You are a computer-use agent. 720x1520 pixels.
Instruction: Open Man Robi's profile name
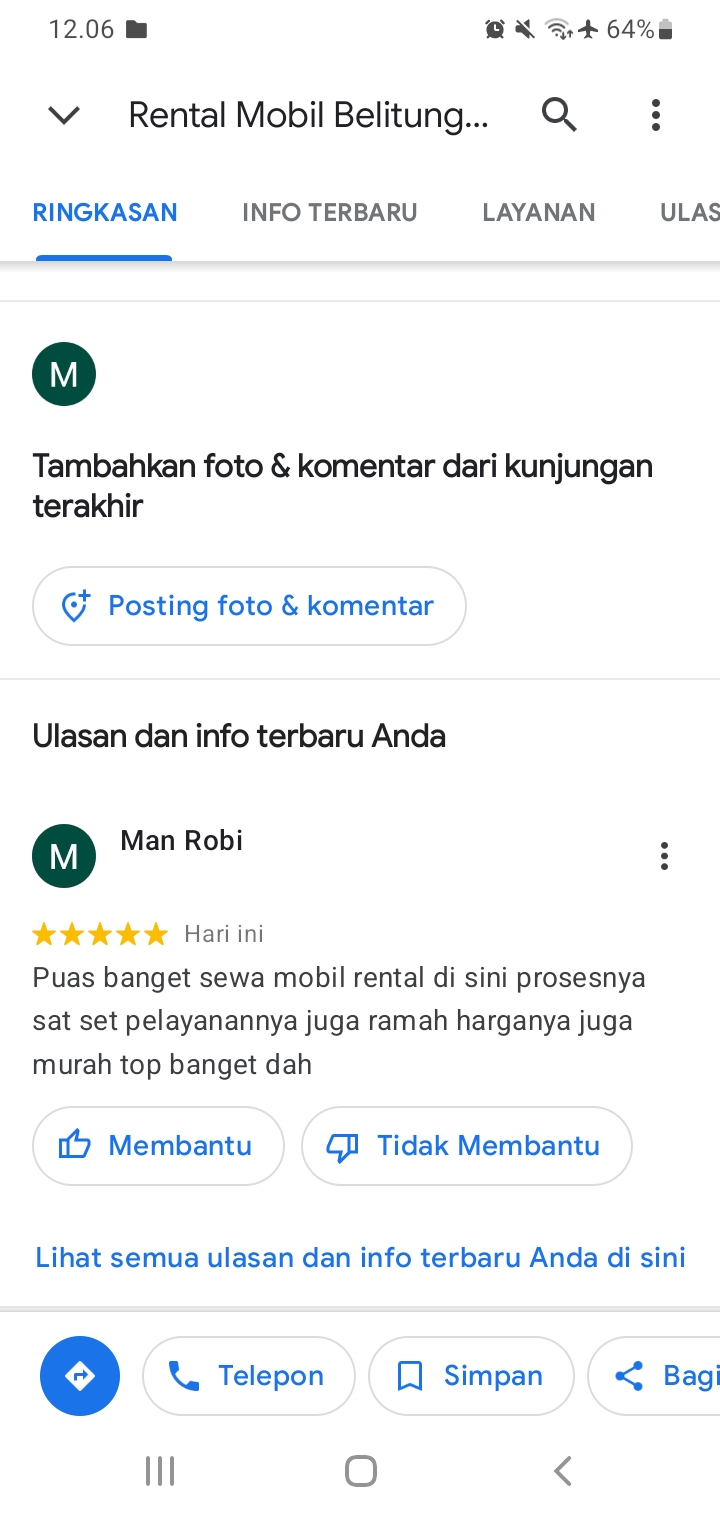(x=182, y=840)
